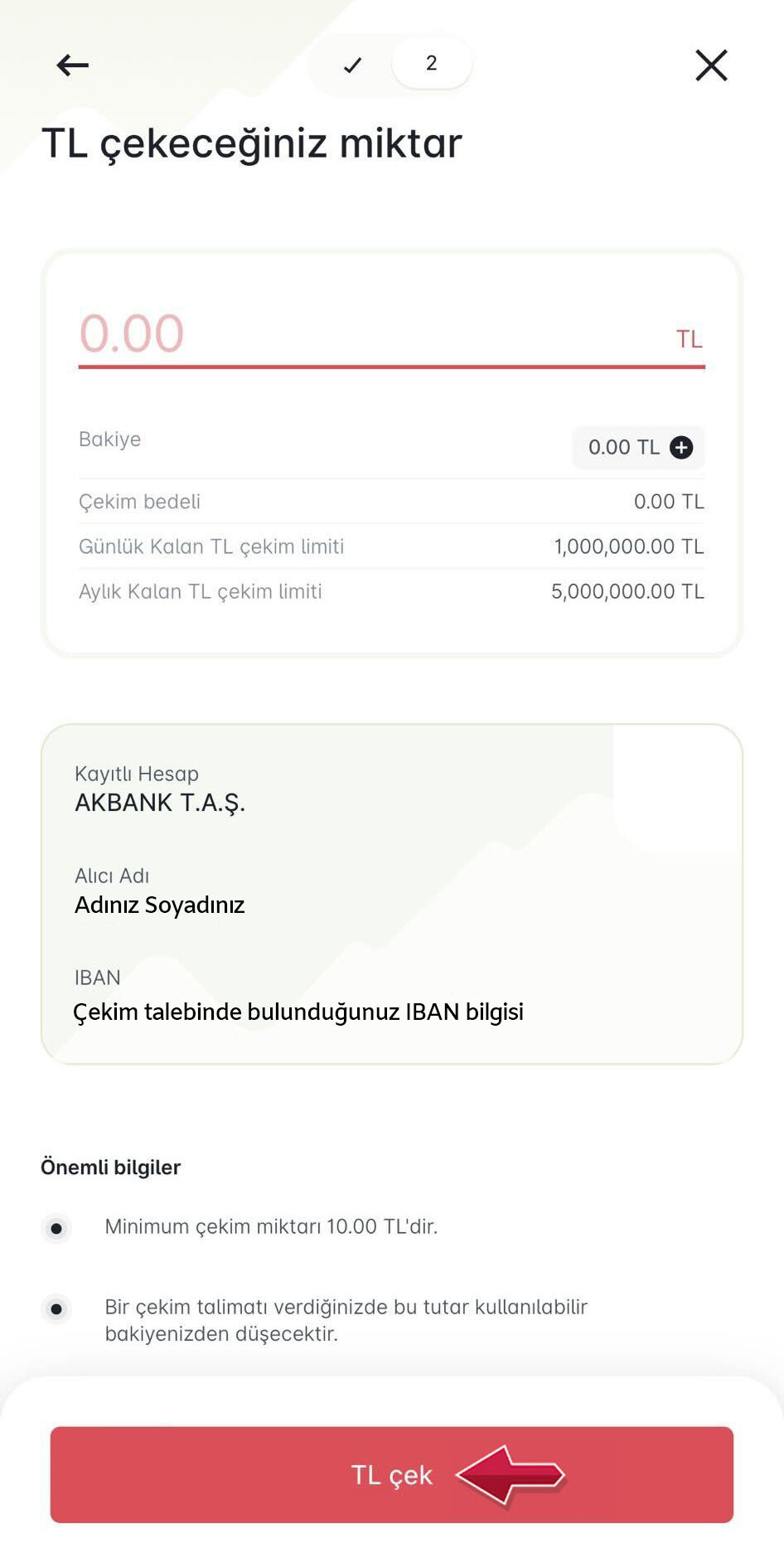The image size is (784, 1553).
Task: Tap the plus icon next to Bakiye balance
Action: coord(681,448)
